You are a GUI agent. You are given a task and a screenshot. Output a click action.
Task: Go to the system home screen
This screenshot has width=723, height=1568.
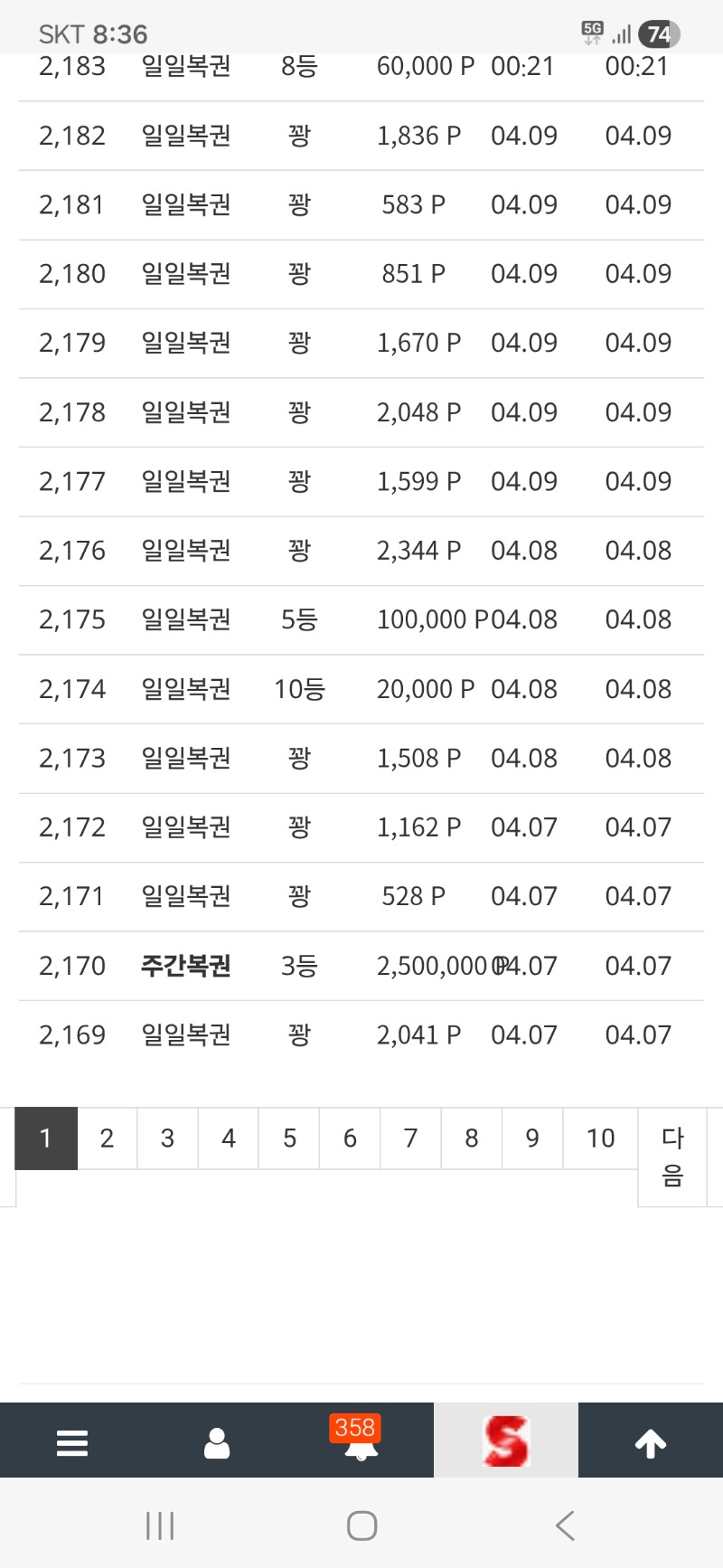pyautogui.click(x=361, y=1525)
